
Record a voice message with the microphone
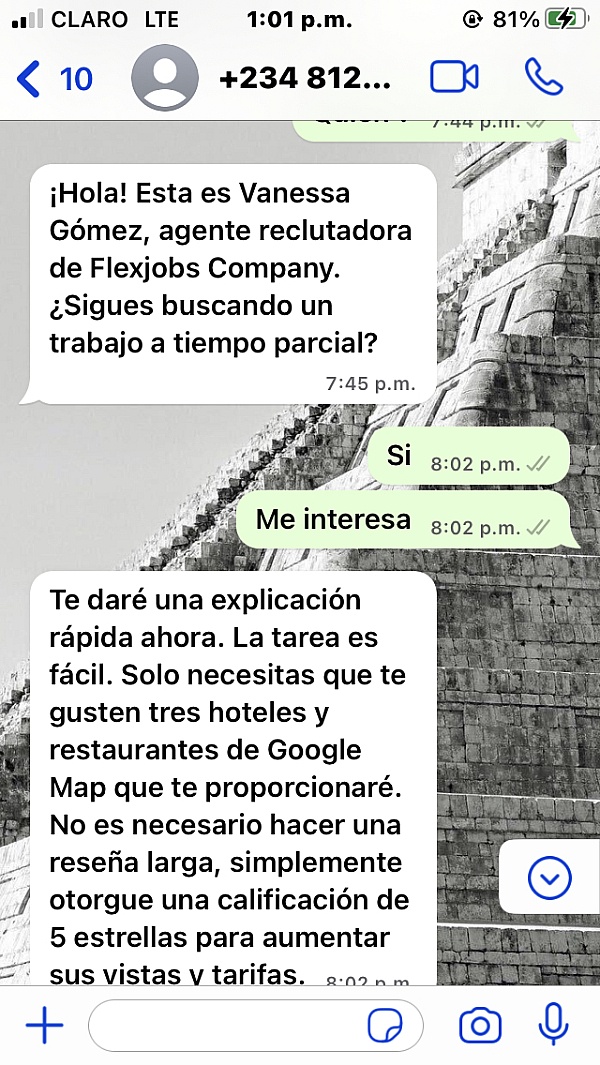(x=553, y=1025)
